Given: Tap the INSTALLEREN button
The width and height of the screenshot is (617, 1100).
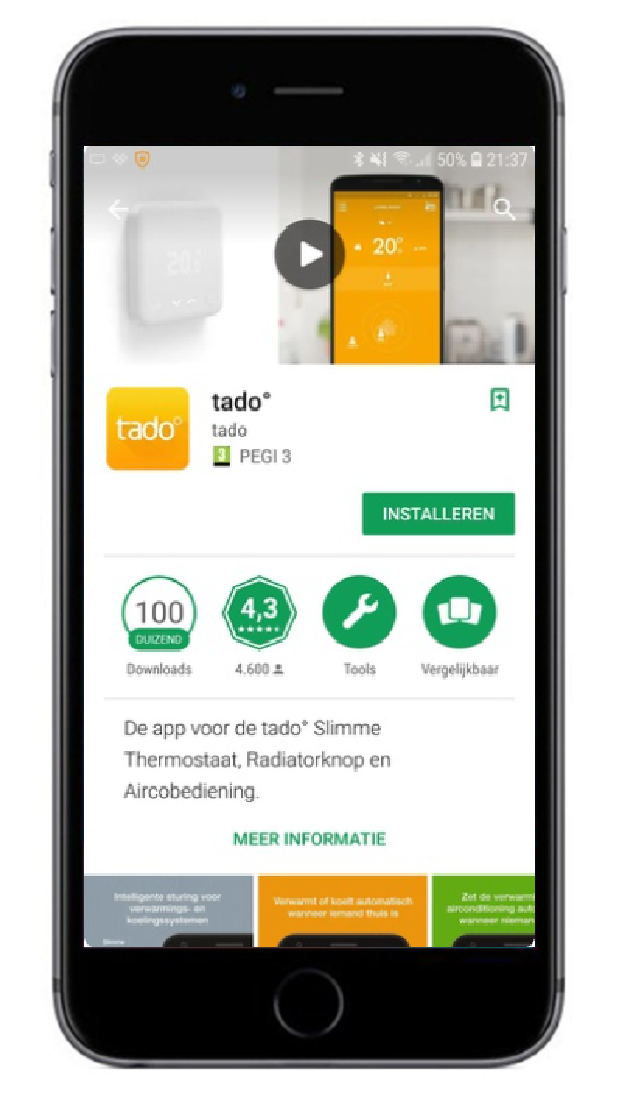Looking at the screenshot, I should click(x=438, y=514).
